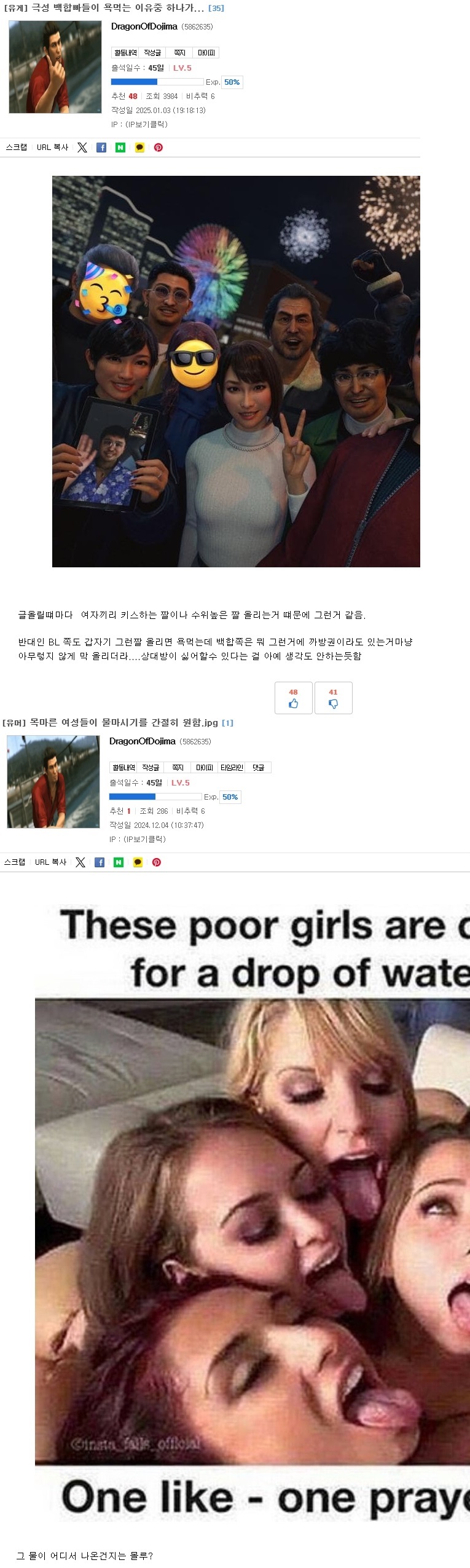The width and height of the screenshot is (470, 1568).
Task: Copy URL of the 극성 백합빠들이 post
Action: 52,148
